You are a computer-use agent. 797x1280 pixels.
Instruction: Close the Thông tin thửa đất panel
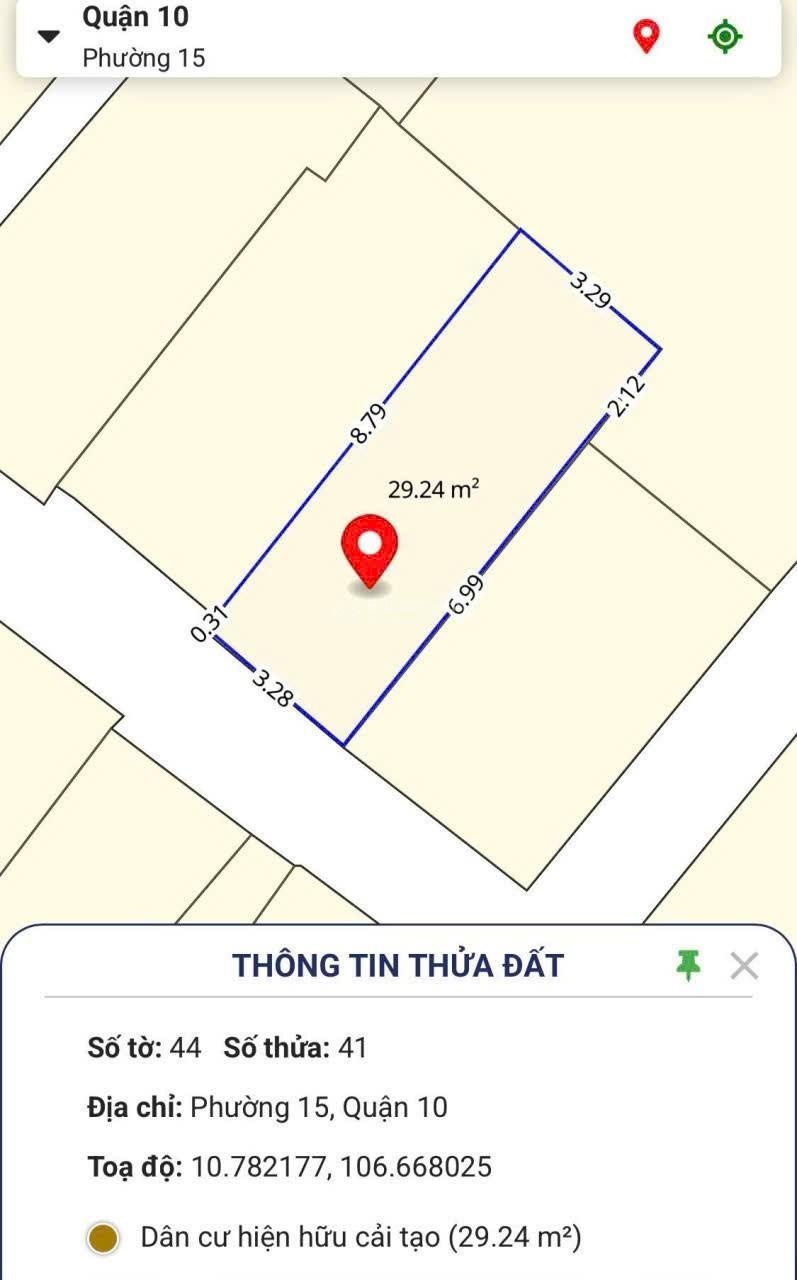pos(744,965)
